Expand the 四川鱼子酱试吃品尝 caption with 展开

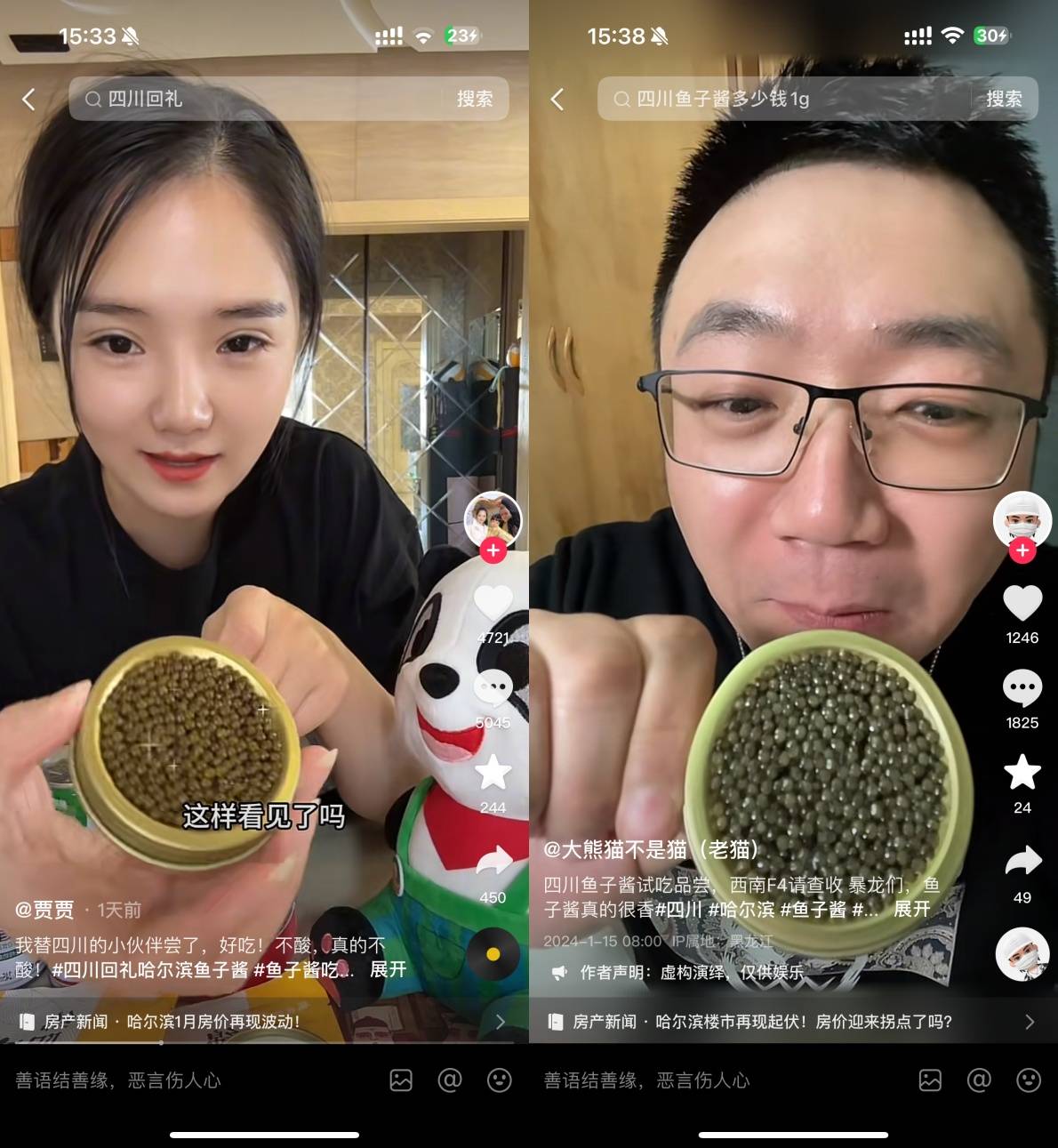tap(911, 909)
